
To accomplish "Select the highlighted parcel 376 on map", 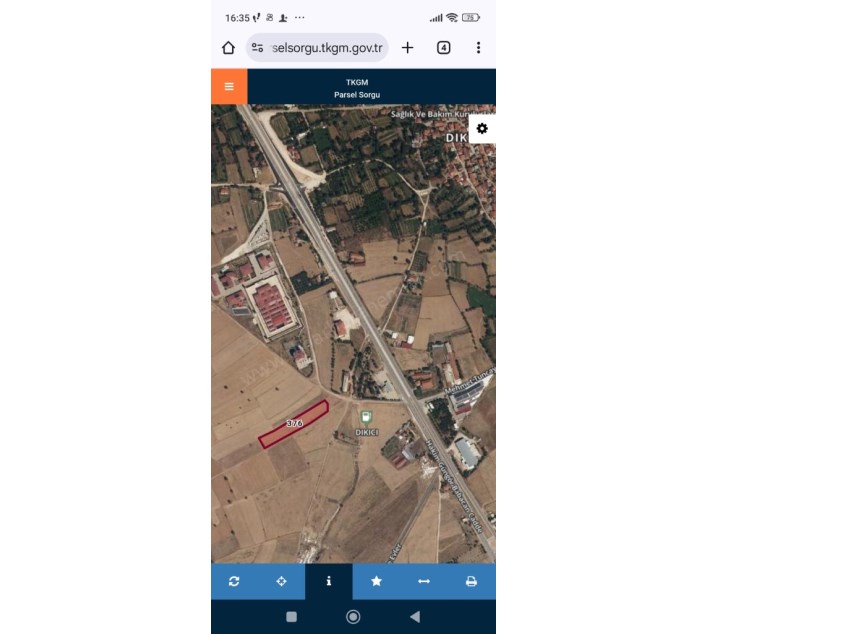I will [294, 425].
